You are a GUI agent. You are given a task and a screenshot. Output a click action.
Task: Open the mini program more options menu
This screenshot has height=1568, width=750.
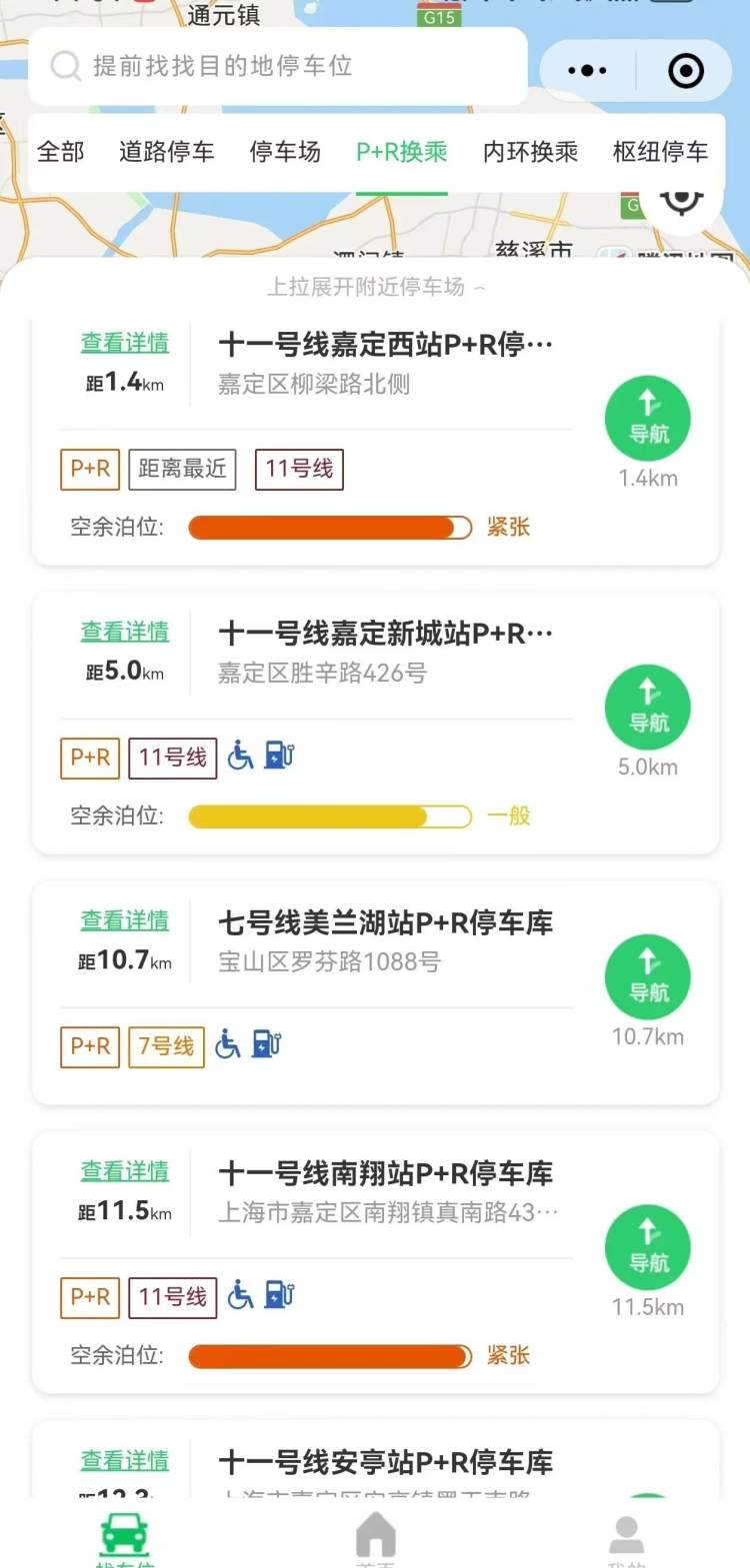click(x=587, y=71)
